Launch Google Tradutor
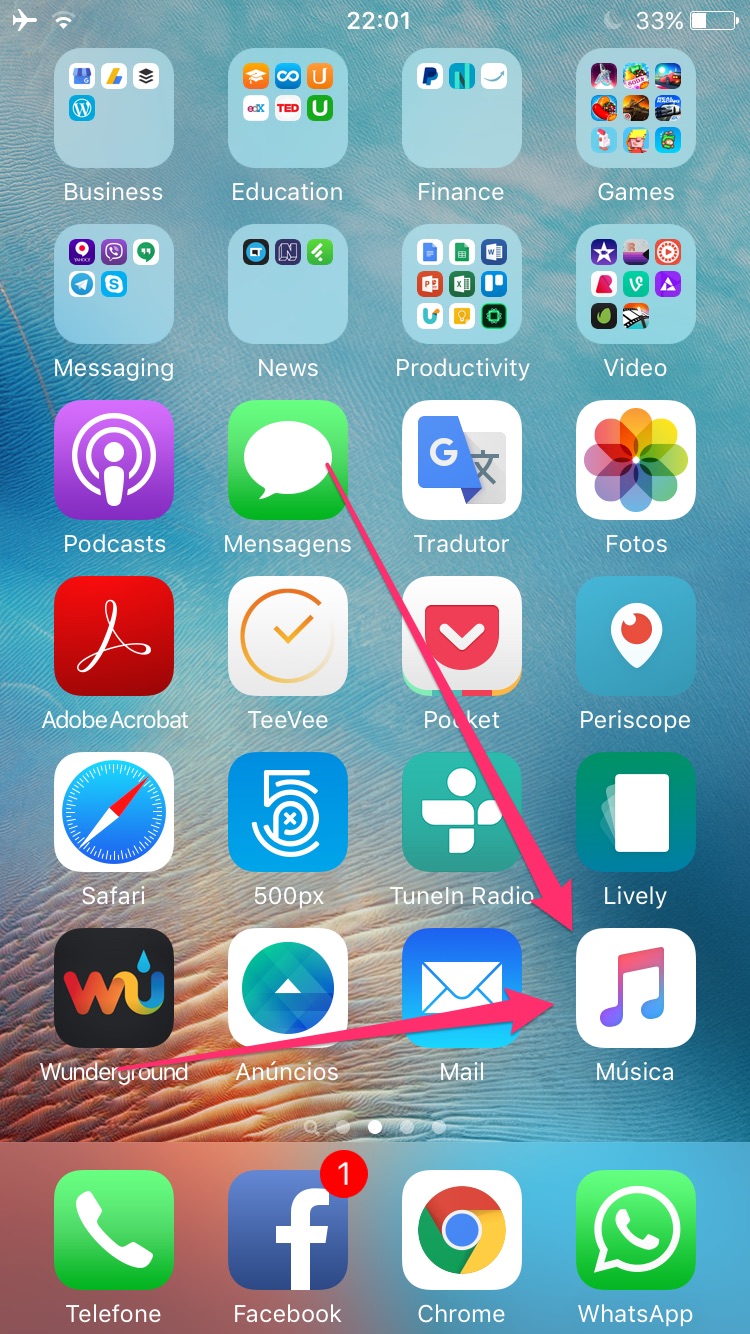Image resolution: width=750 pixels, height=1334 pixels. [461, 460]
